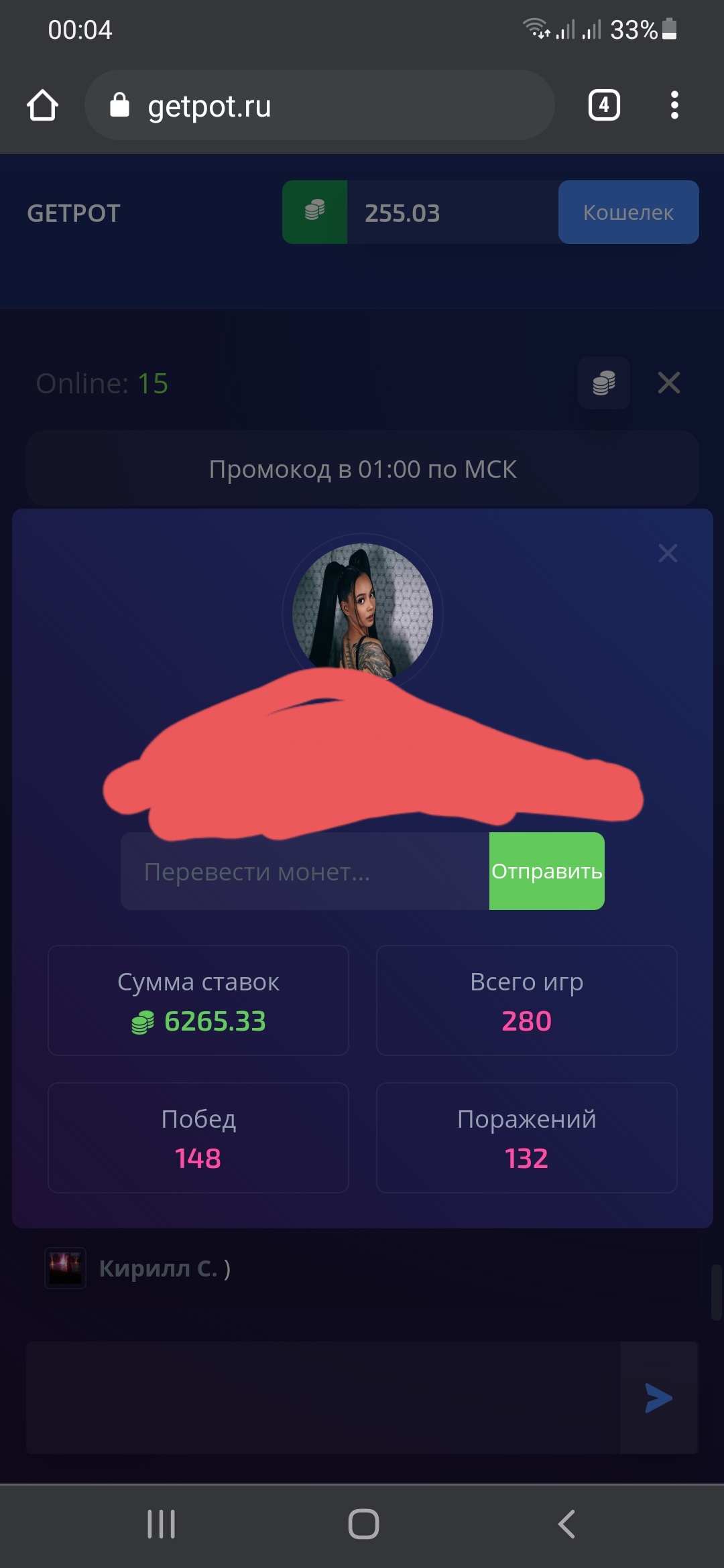Image resolution: width=724 pixels, height=1568 pixels.
Task: Open Кирилл С. profile in chat
Action: pos(164,1268)
